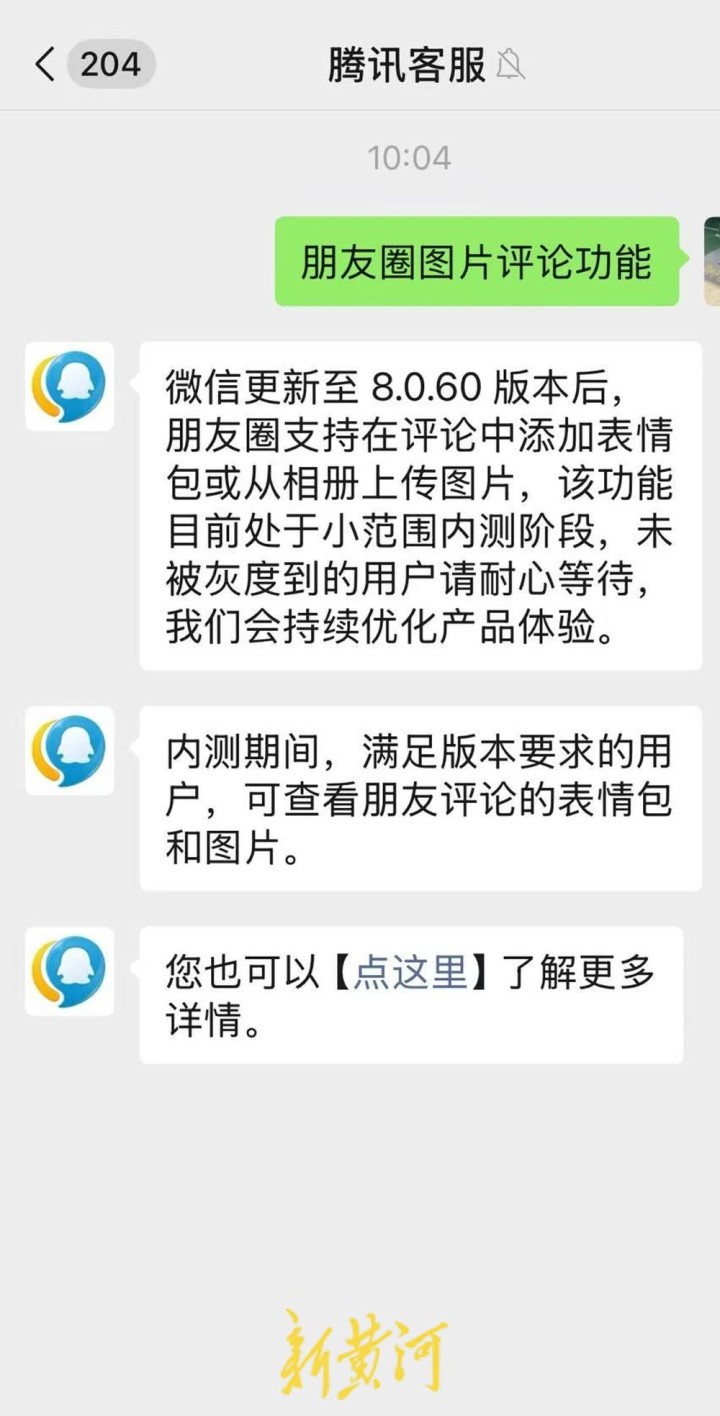
Task: Open 腾讯客服 avatar beside the 8.0.60 message
Action: pyautogui.click(x=69, y=387)
